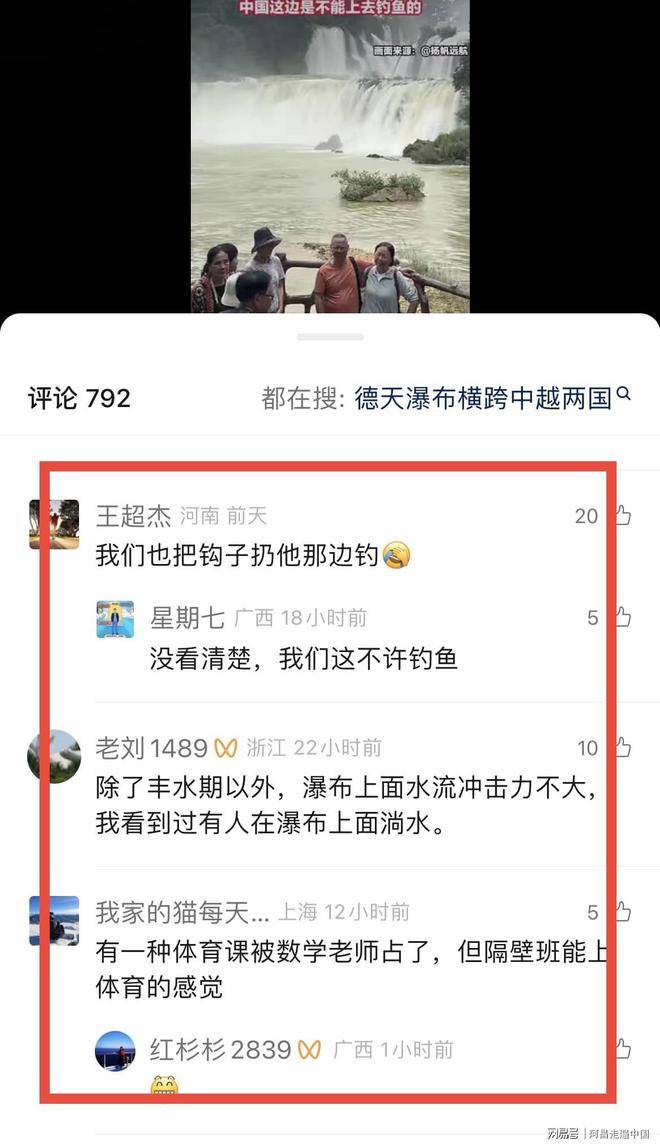Search 德天瀑布横跨中越两国 suggestion

[482, 398]
